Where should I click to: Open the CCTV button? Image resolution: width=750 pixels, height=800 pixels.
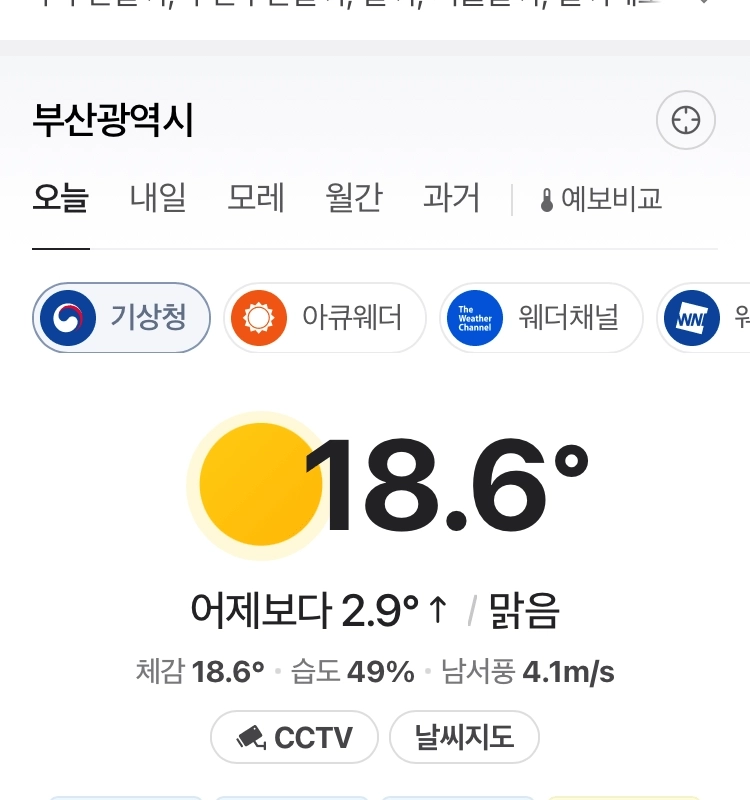click(x=294, y=738)
